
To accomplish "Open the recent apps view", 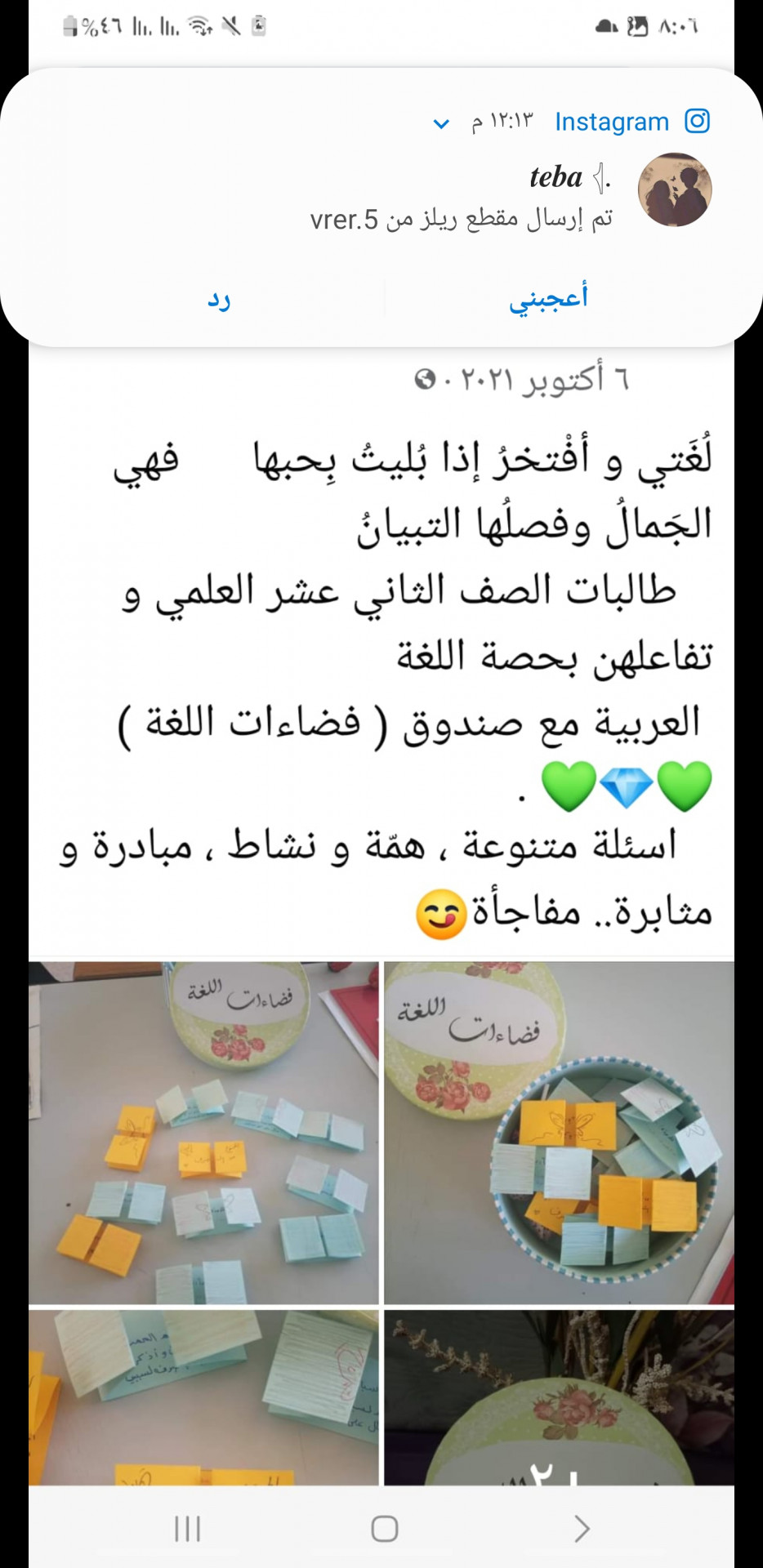I will [x=187, y=1528].
